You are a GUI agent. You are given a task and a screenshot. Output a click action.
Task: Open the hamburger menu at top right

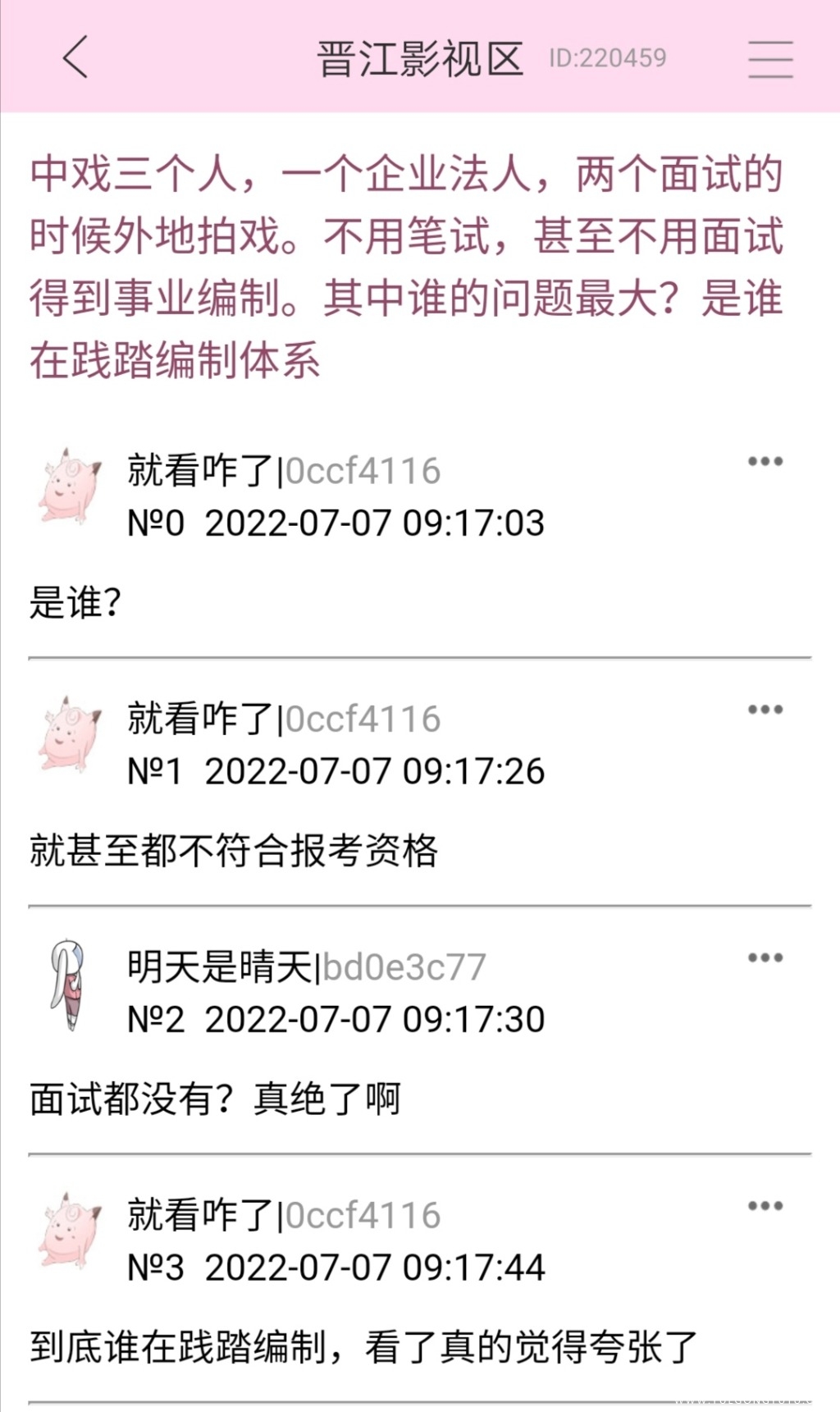coord(769,60)
